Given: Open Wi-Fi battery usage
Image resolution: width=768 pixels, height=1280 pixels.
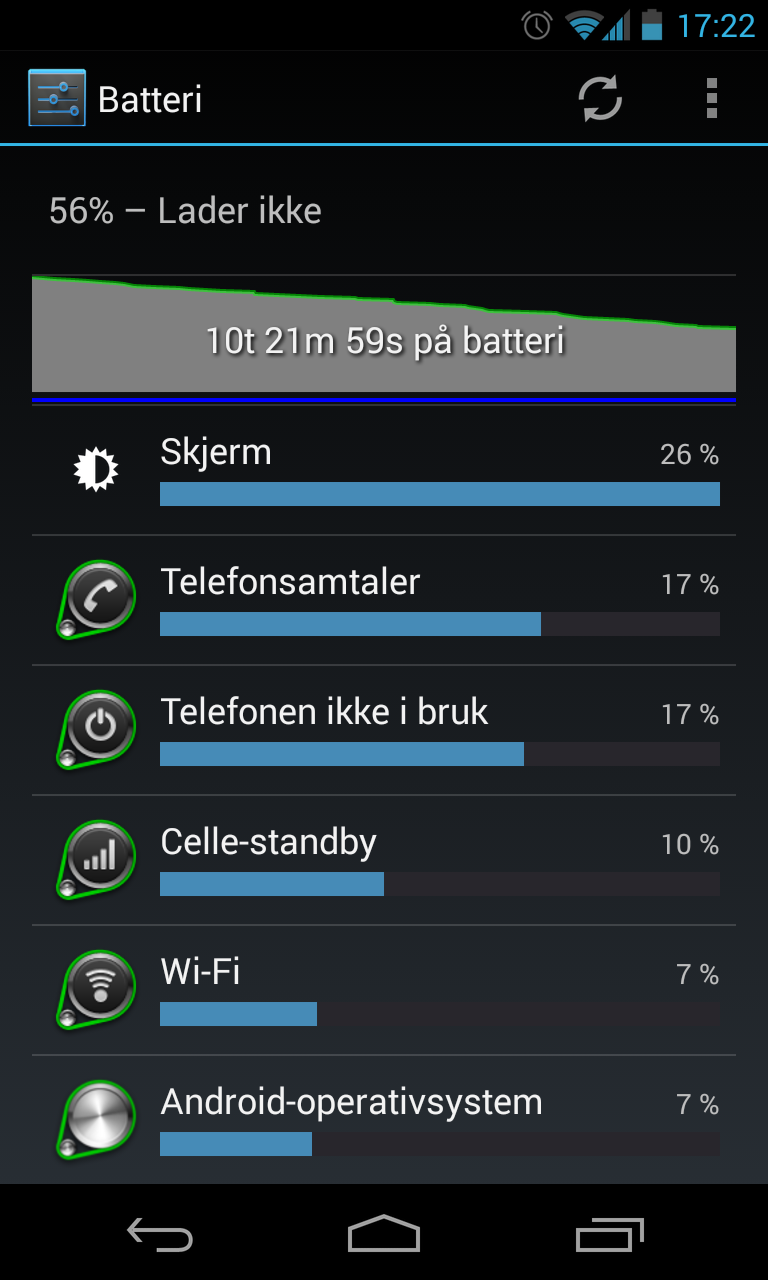Looking at the screenshot, I should point(384,990).
